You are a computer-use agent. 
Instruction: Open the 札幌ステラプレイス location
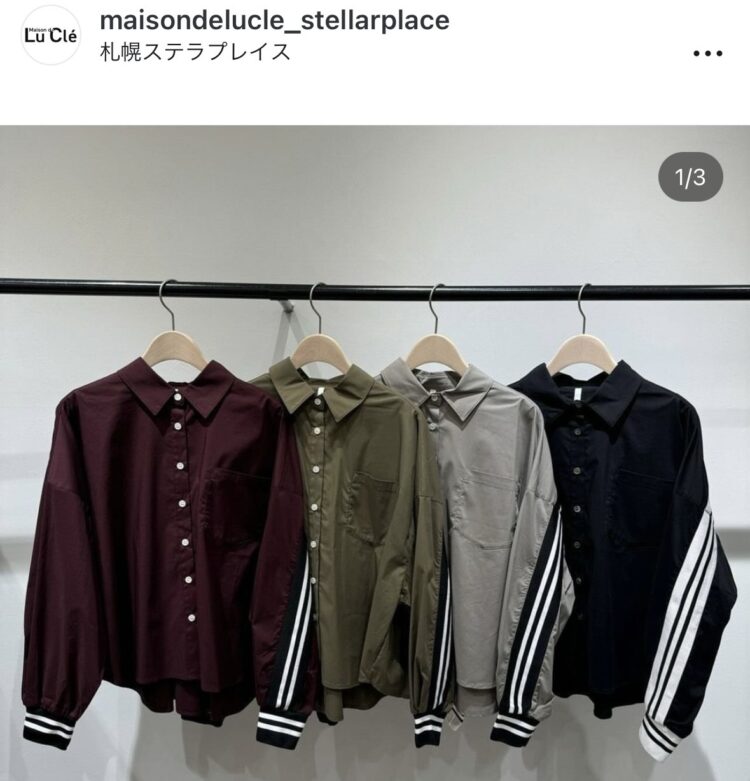[196, 52]
